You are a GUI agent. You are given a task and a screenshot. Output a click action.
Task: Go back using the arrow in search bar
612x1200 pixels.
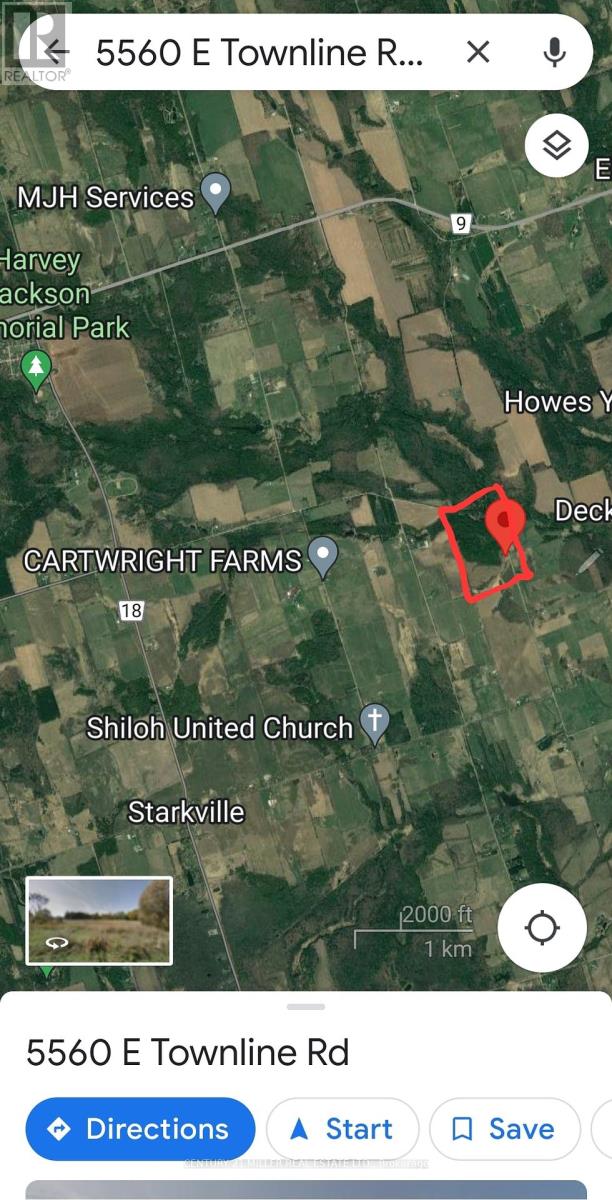tap(57, 52)
